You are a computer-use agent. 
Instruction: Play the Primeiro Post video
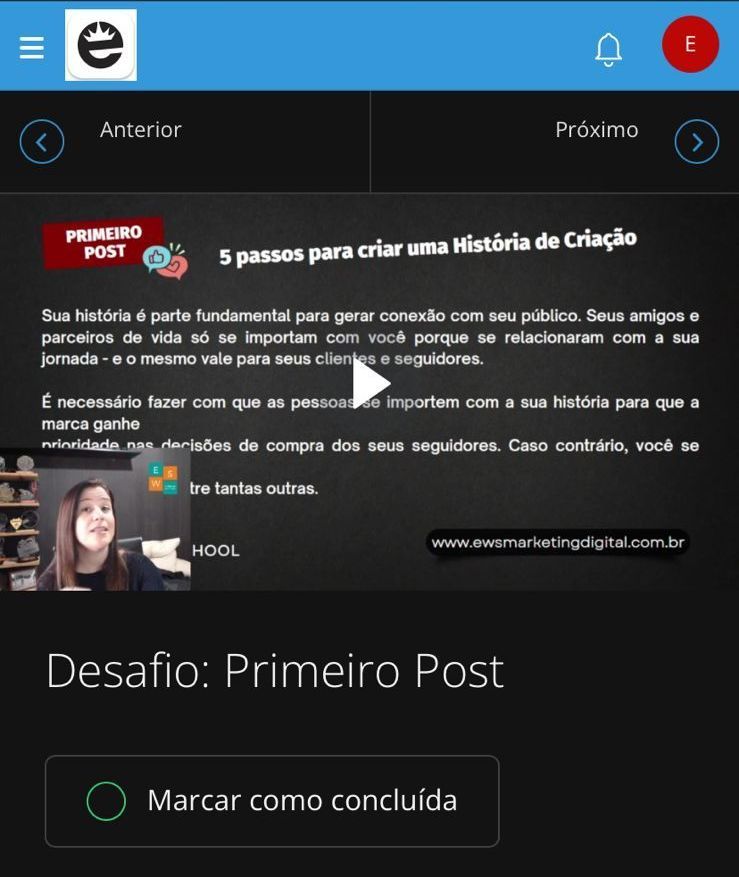tap(370, 383)
